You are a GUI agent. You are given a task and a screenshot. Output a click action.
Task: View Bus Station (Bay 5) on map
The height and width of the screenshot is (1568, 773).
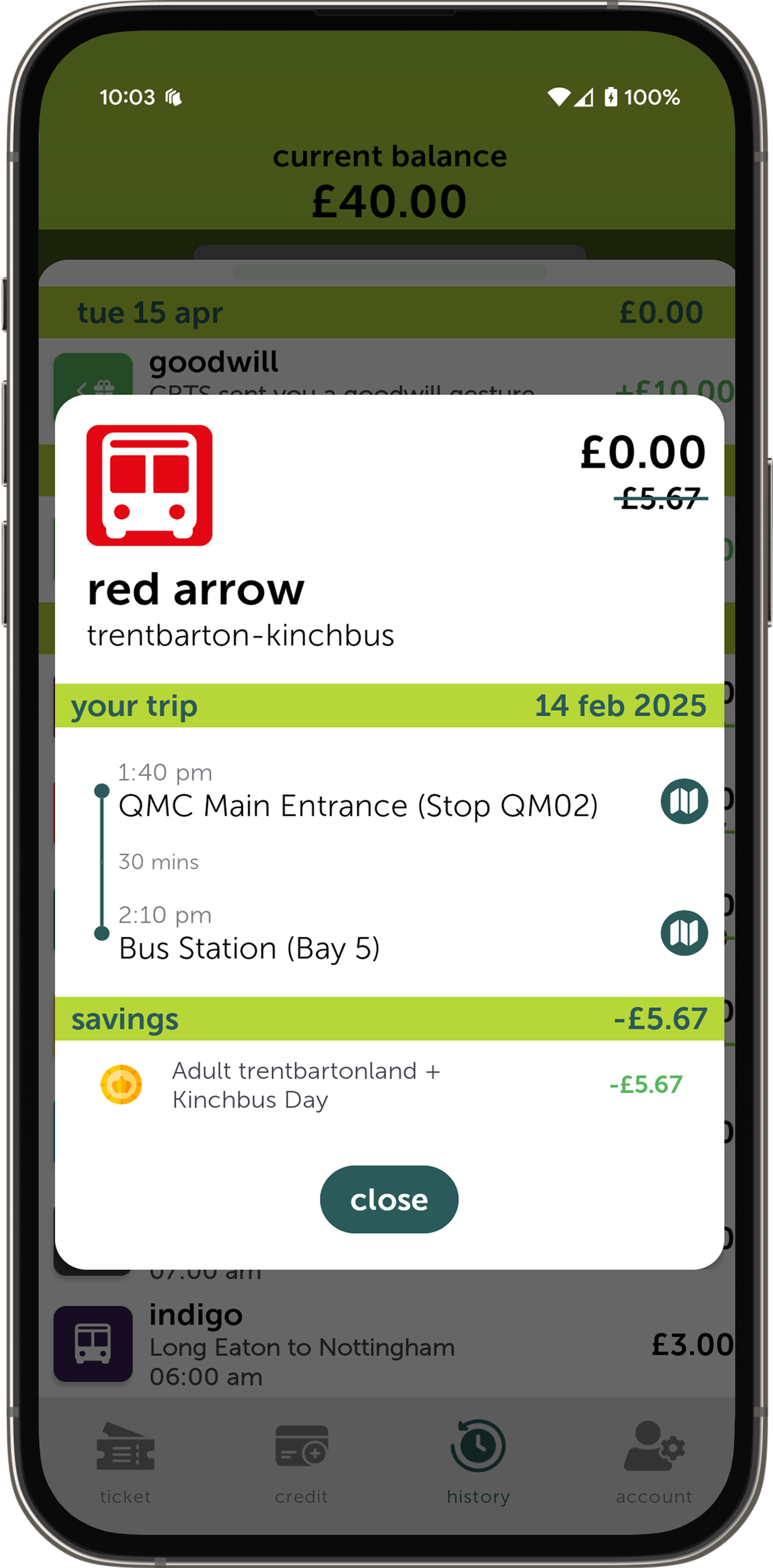click(x=684, y=933)
